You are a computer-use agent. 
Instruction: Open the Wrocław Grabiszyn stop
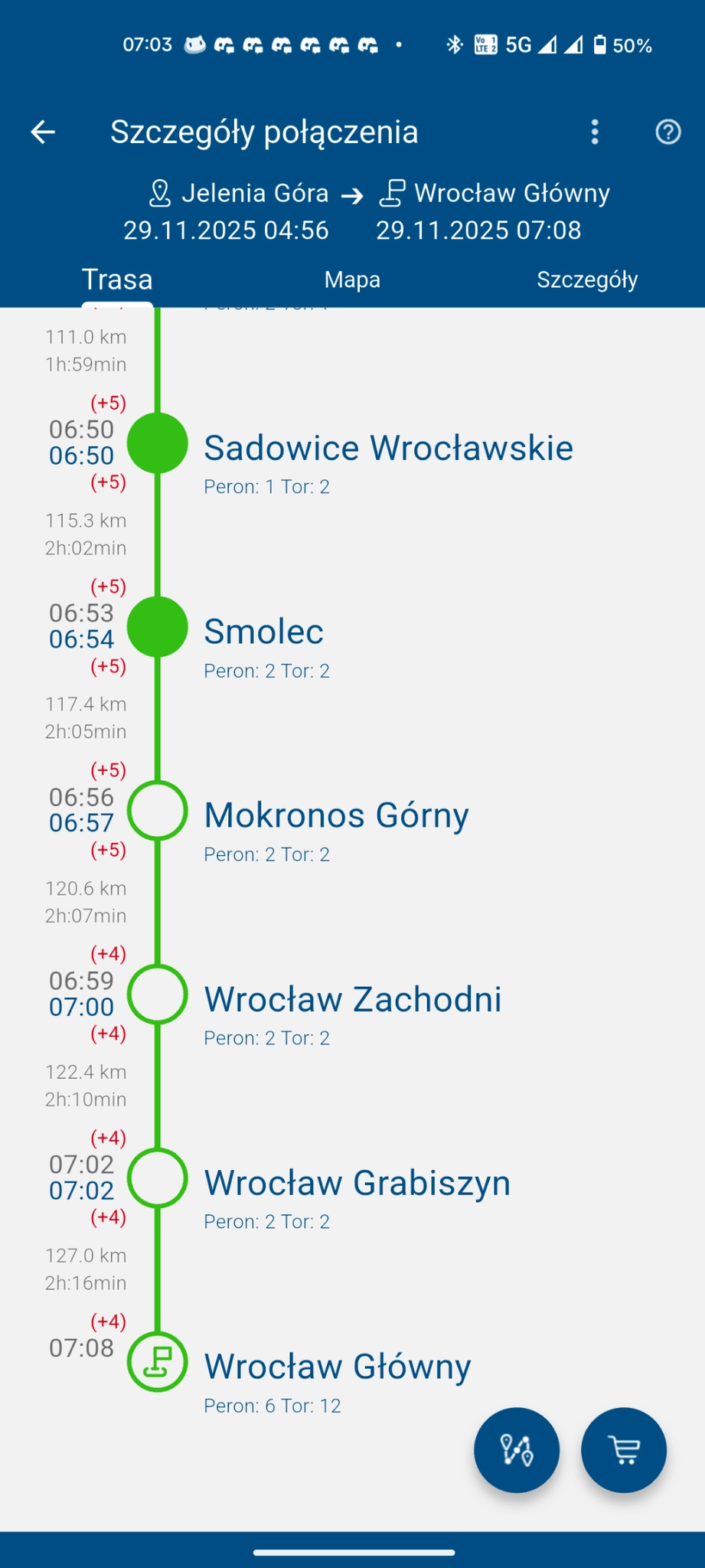click(x=357, y=1183)
